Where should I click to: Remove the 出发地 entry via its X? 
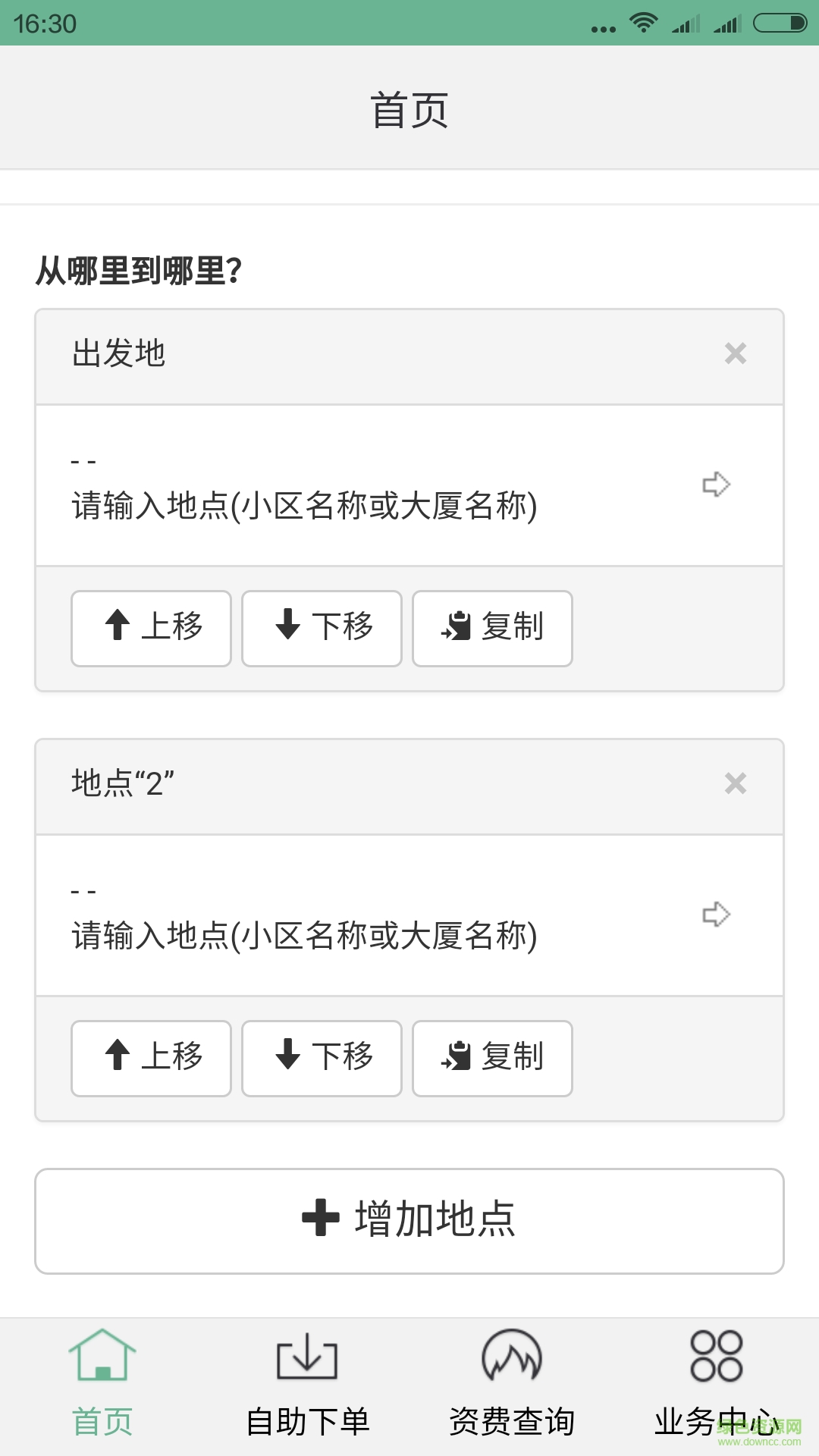[x=734, y=354]
